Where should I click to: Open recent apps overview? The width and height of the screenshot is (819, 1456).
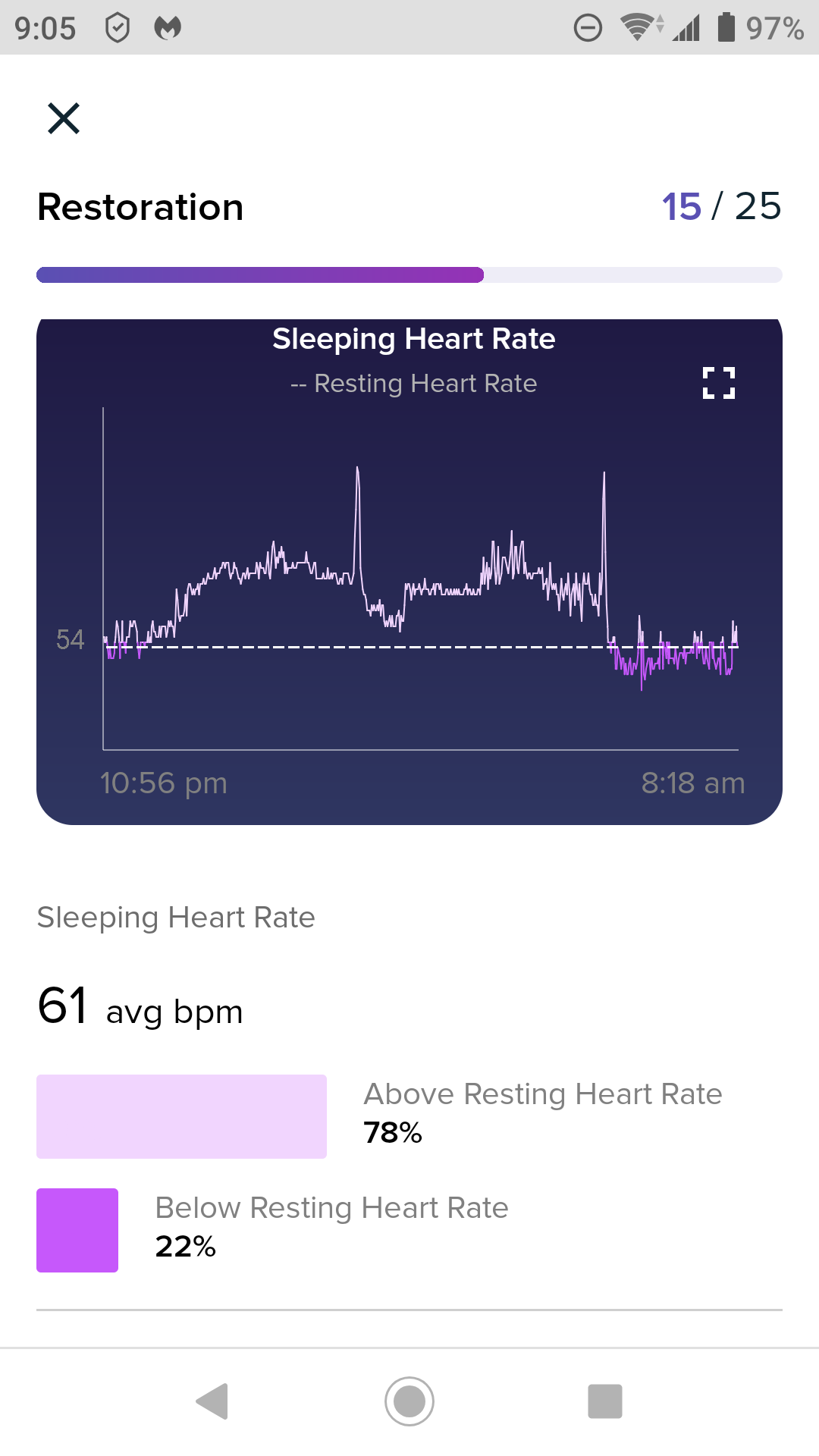click(x=604, y=1401)
